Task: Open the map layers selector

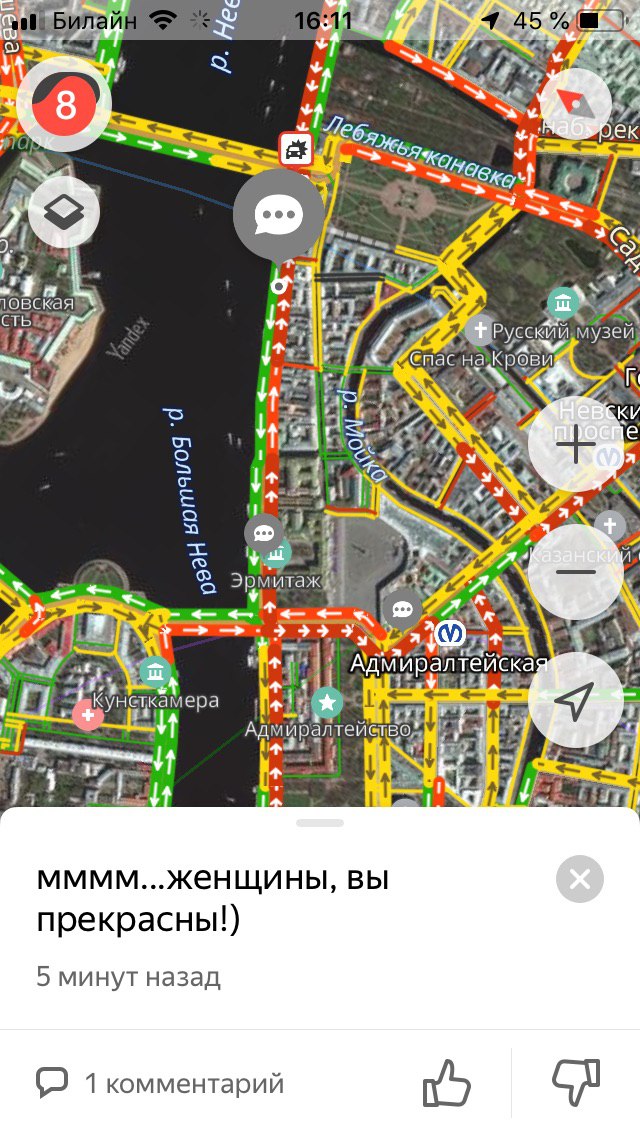Action: pyautogui.click(x=64, y=211)
